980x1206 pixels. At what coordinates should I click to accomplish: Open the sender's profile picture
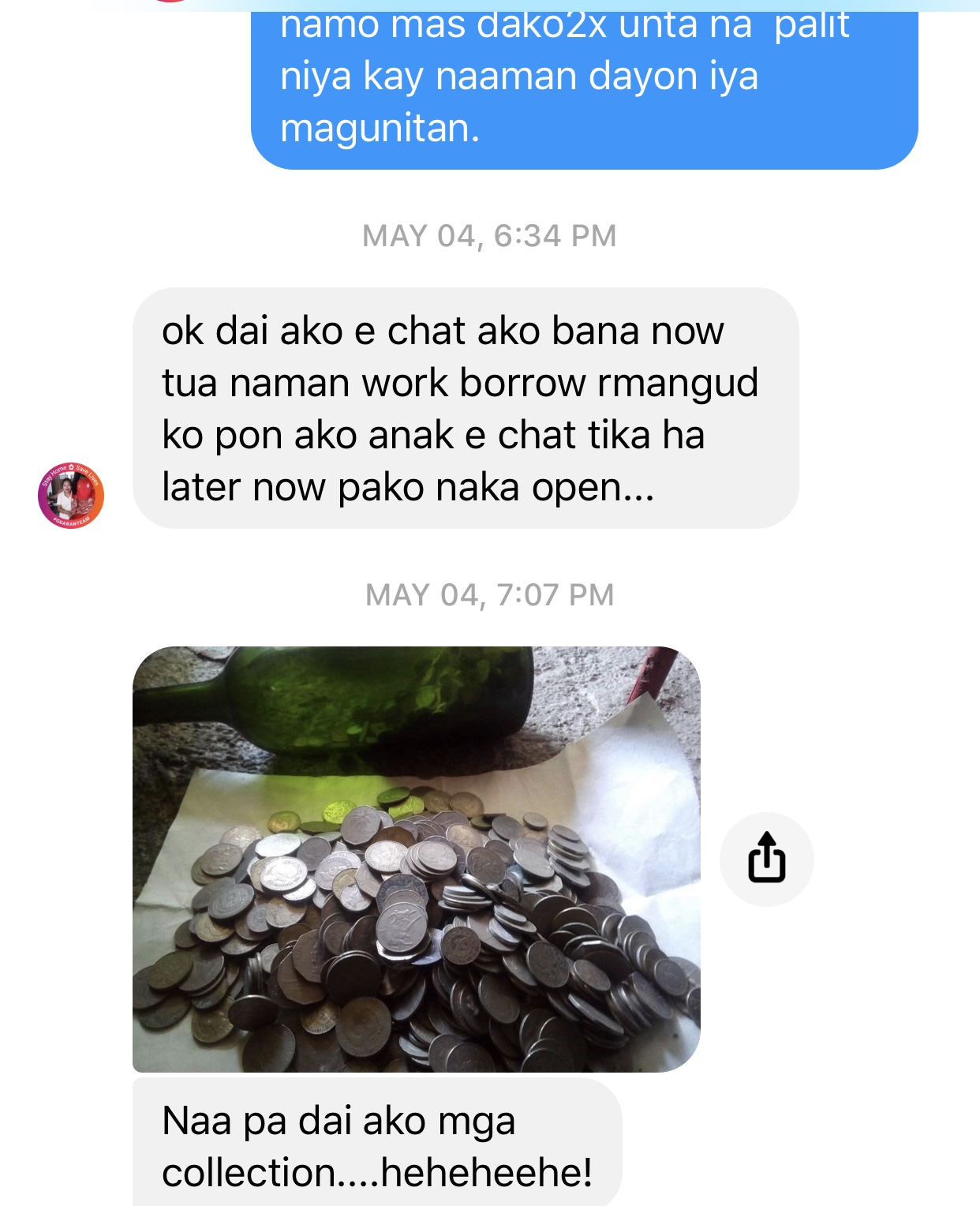click(x=71, y=495)
